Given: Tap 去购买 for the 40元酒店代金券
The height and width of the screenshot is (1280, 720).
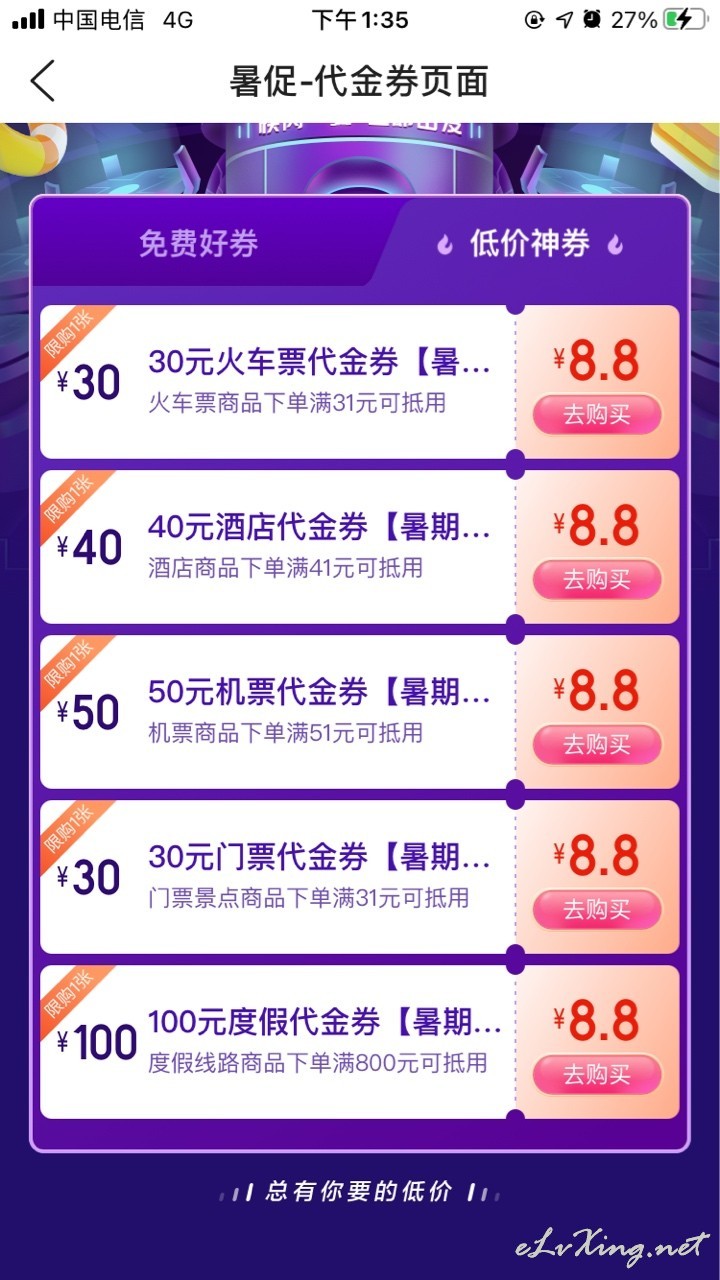Looking at the screenshot, I should 597,580.
